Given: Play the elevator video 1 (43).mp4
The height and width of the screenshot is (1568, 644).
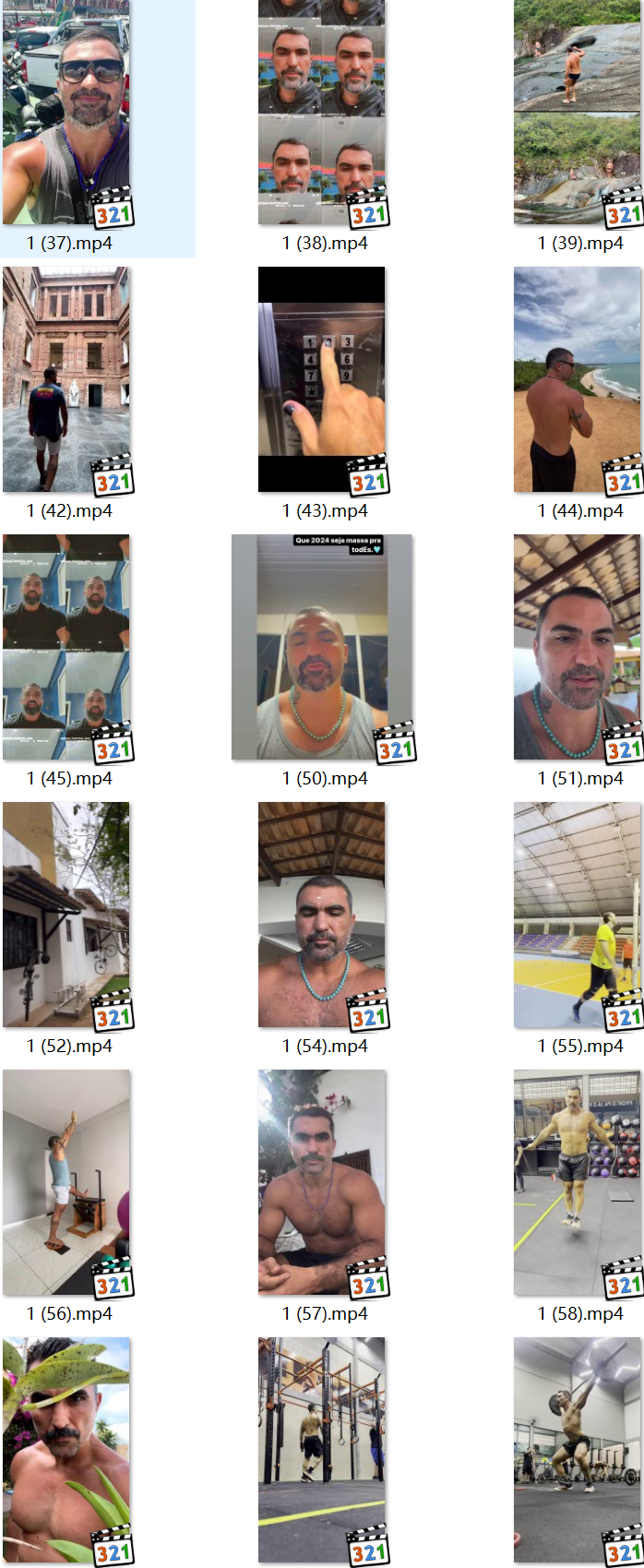Looking at the screenshot, I should tap(322, 379).
